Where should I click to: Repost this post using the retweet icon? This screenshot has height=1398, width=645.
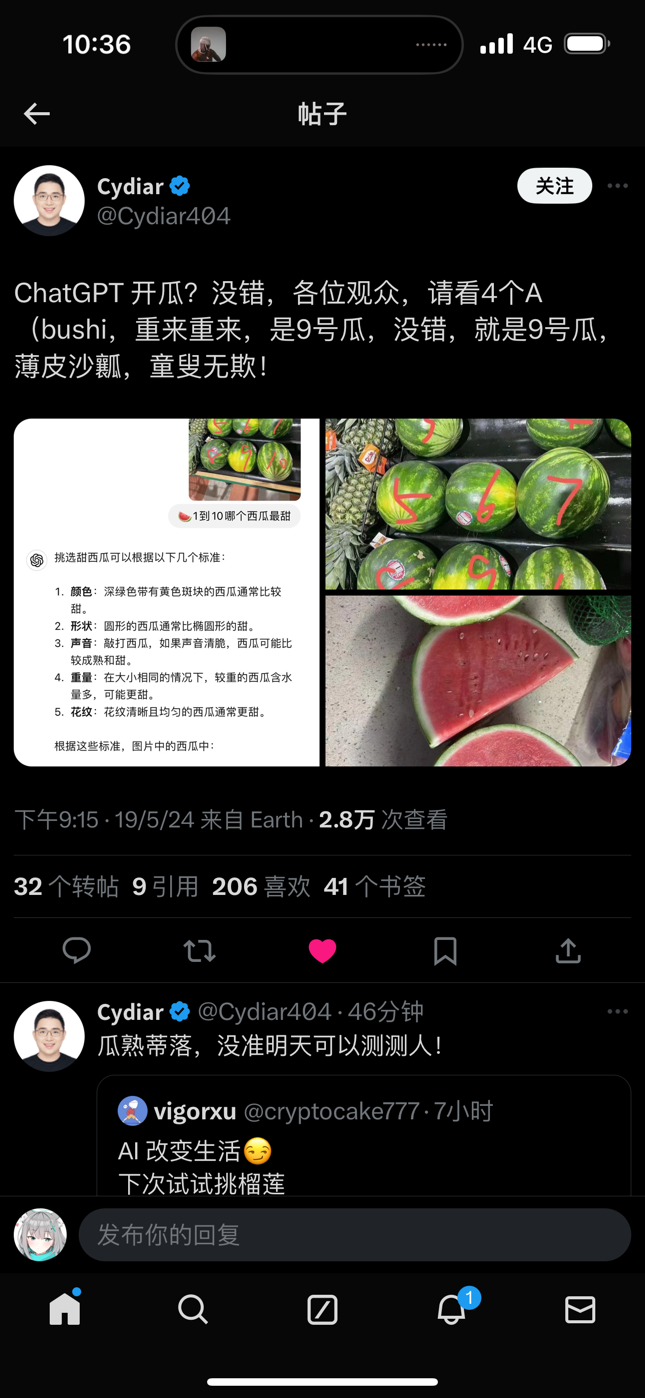(200, 950)
